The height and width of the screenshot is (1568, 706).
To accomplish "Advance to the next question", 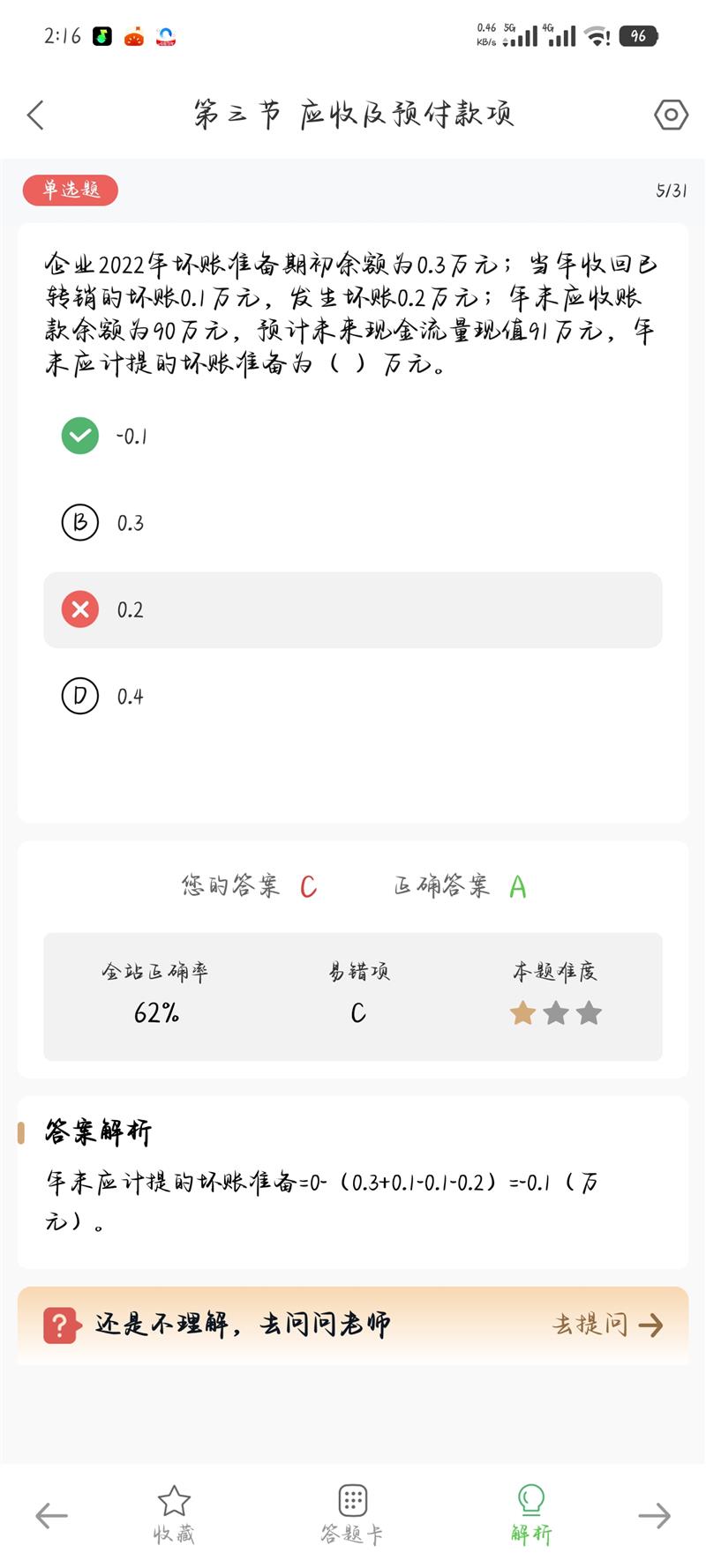I will (654, 1516).
